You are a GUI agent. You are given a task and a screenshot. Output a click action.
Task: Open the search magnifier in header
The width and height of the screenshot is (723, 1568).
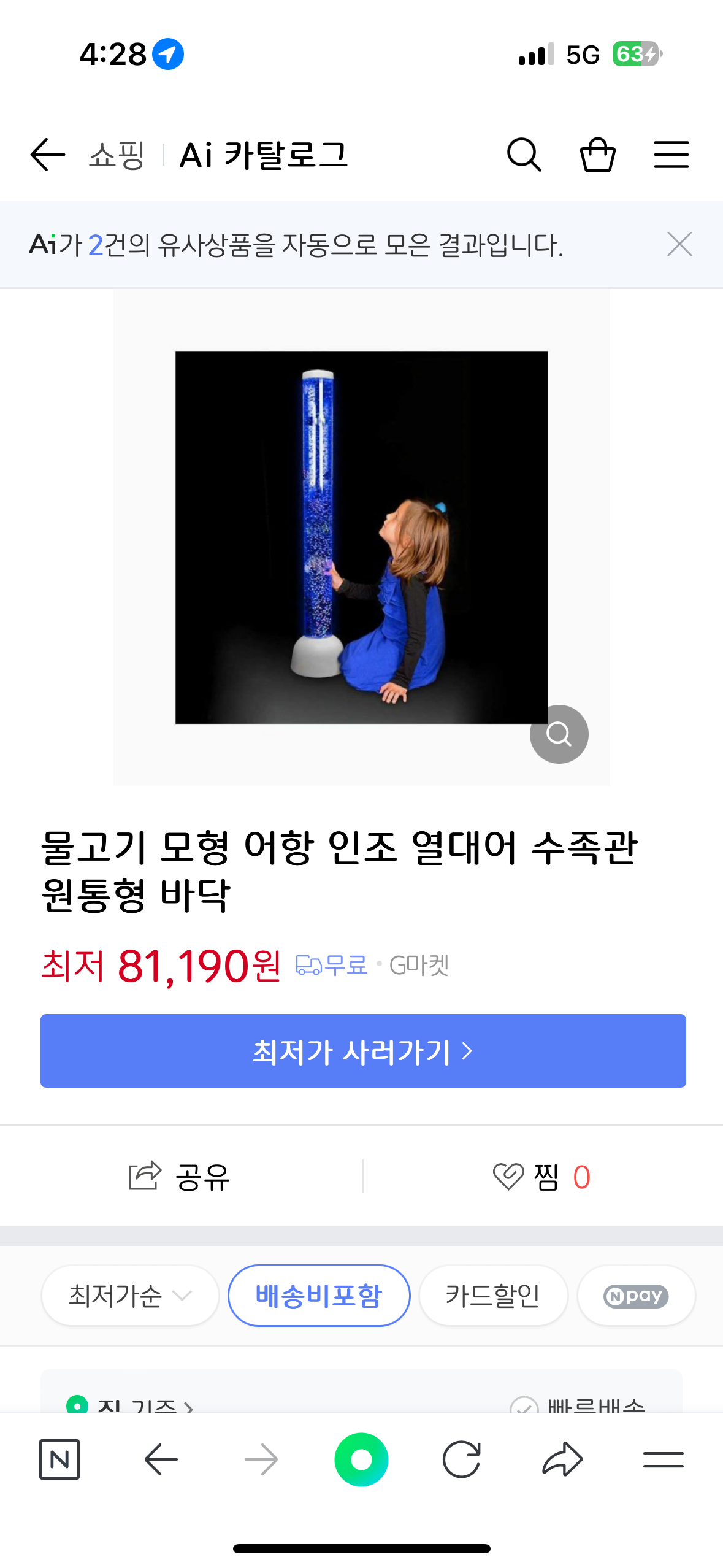coord(524,155)
